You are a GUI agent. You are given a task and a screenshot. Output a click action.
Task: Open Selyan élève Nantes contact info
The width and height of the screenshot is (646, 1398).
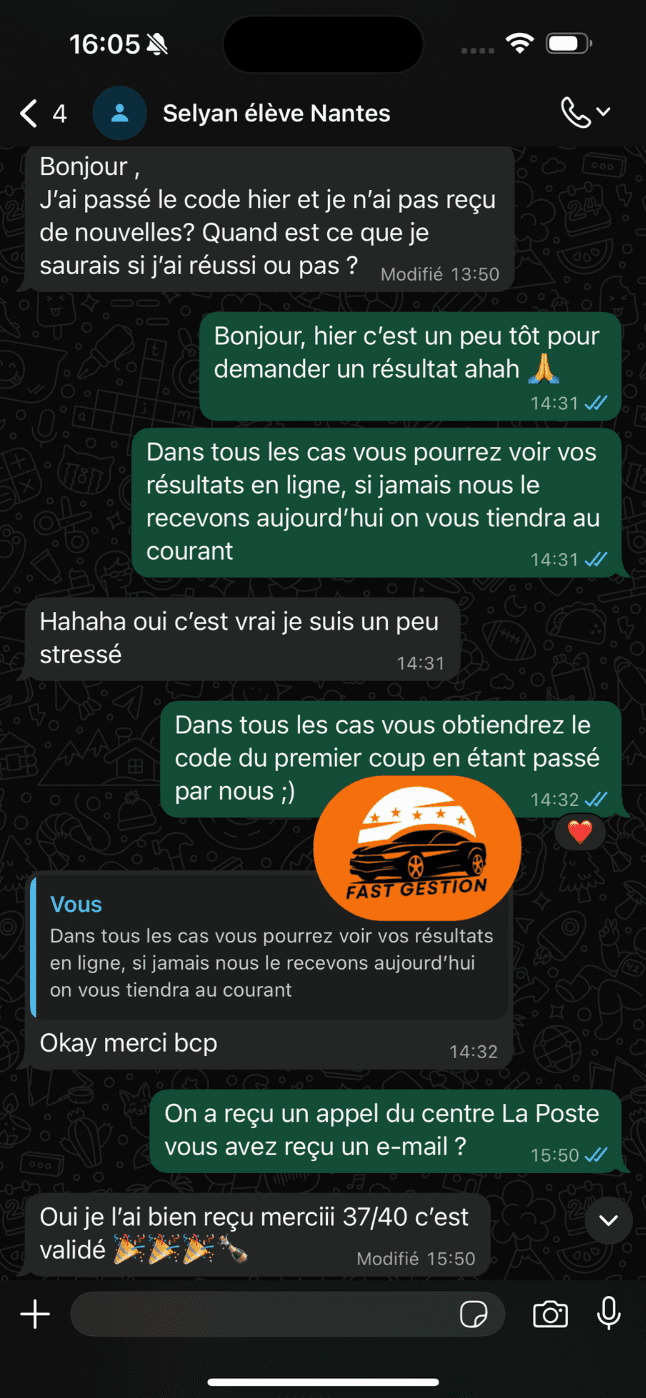click(x=276, y=113)
